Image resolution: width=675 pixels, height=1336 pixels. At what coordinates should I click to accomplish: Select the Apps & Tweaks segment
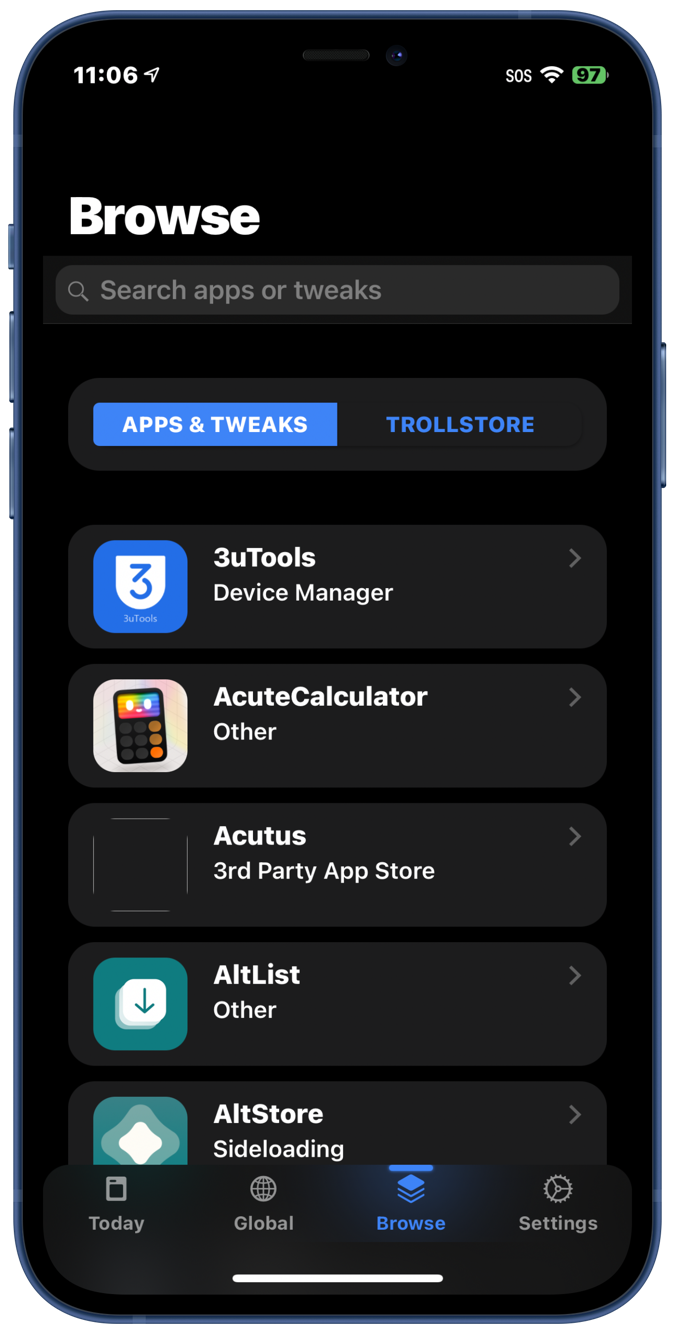click(215, 424)
